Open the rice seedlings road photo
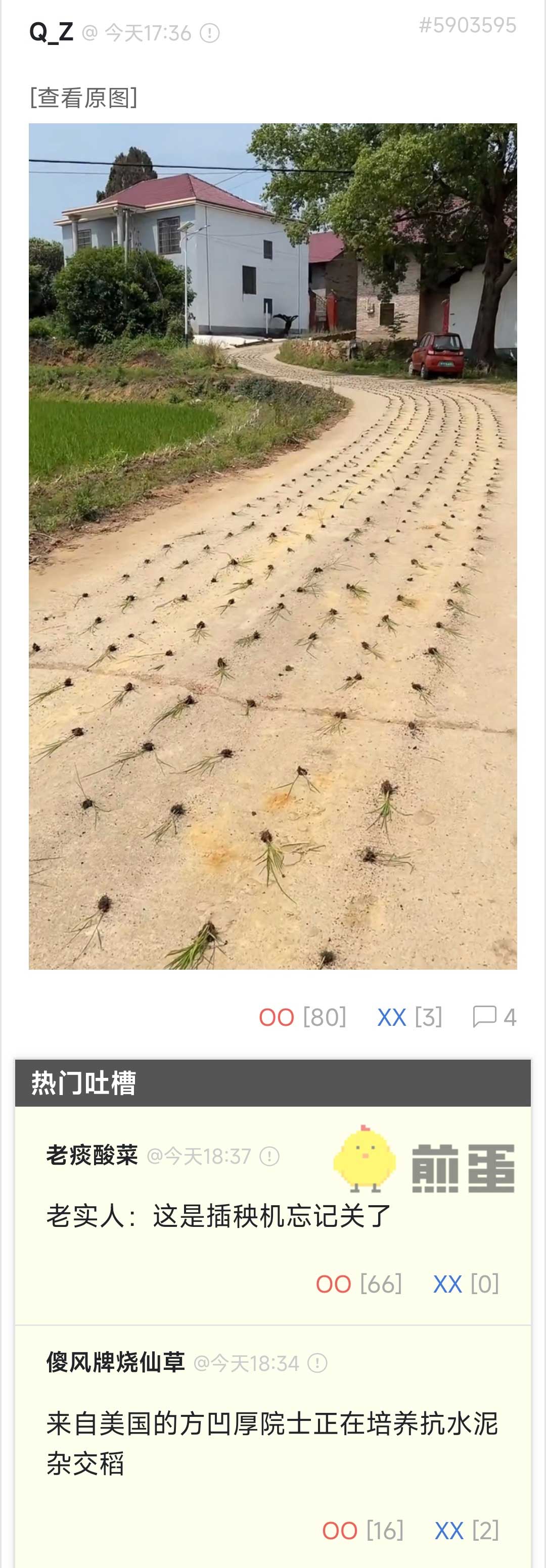Image resolution: width=546 pixels, height=1568 pixels. [272, 546]
